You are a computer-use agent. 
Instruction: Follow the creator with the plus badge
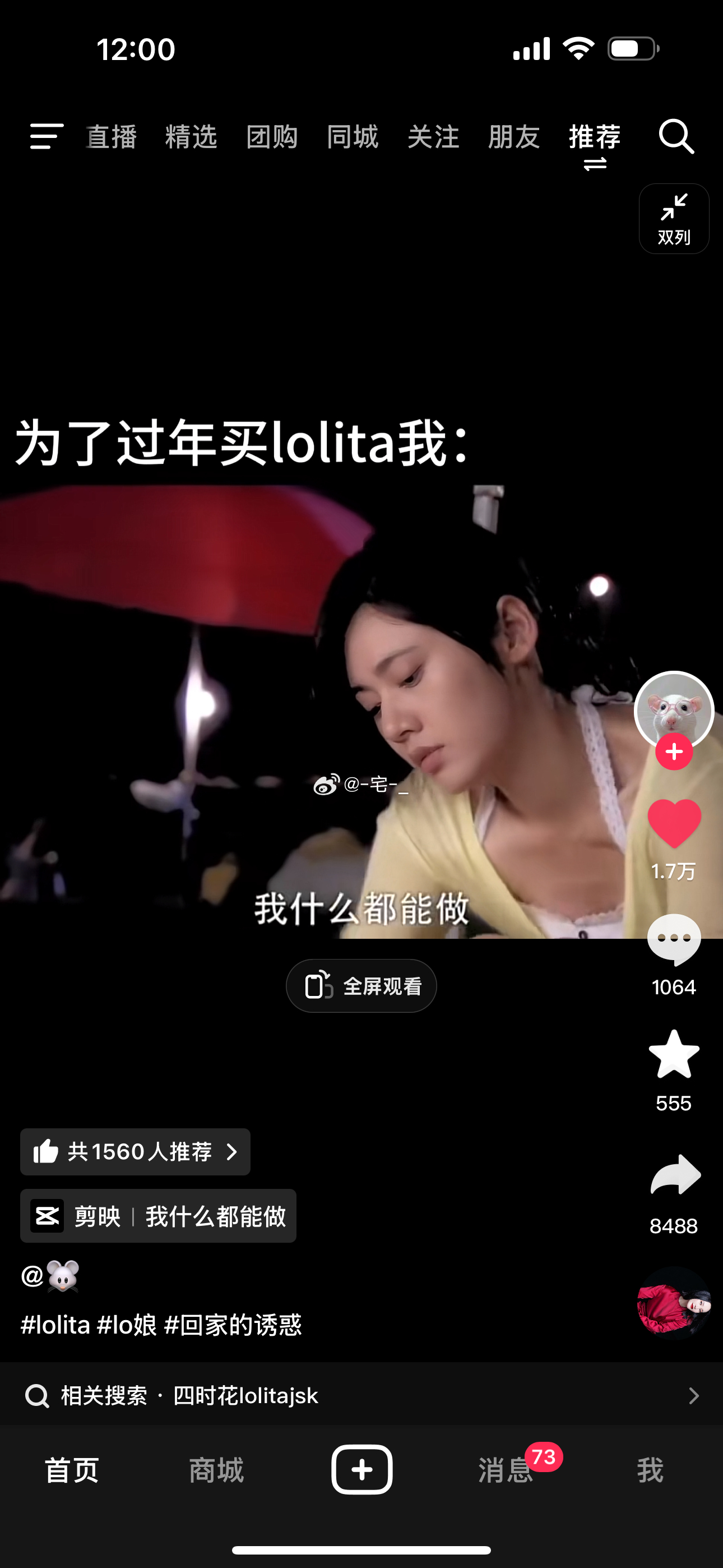click(674, 753)
